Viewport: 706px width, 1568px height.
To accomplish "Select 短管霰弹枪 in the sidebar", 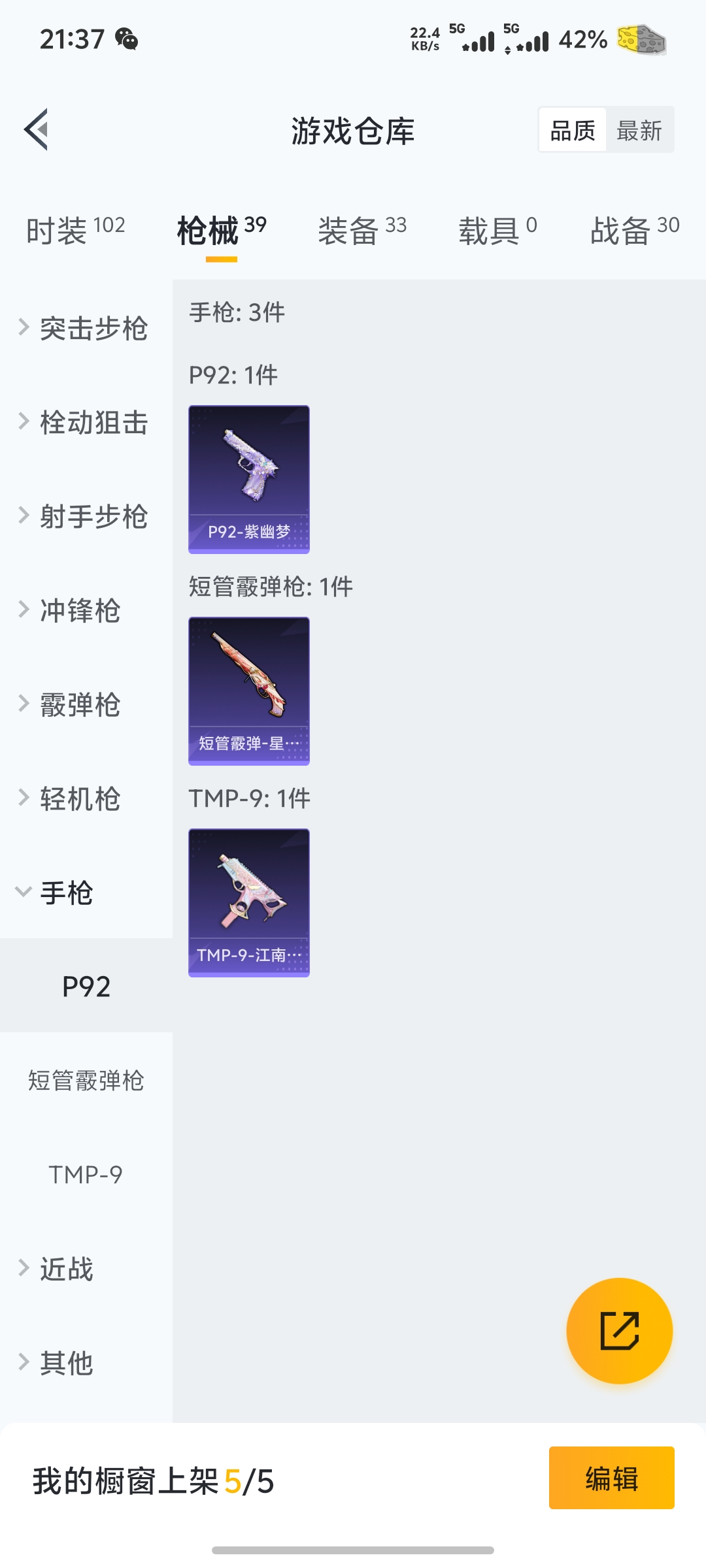I will point(86,1080).
